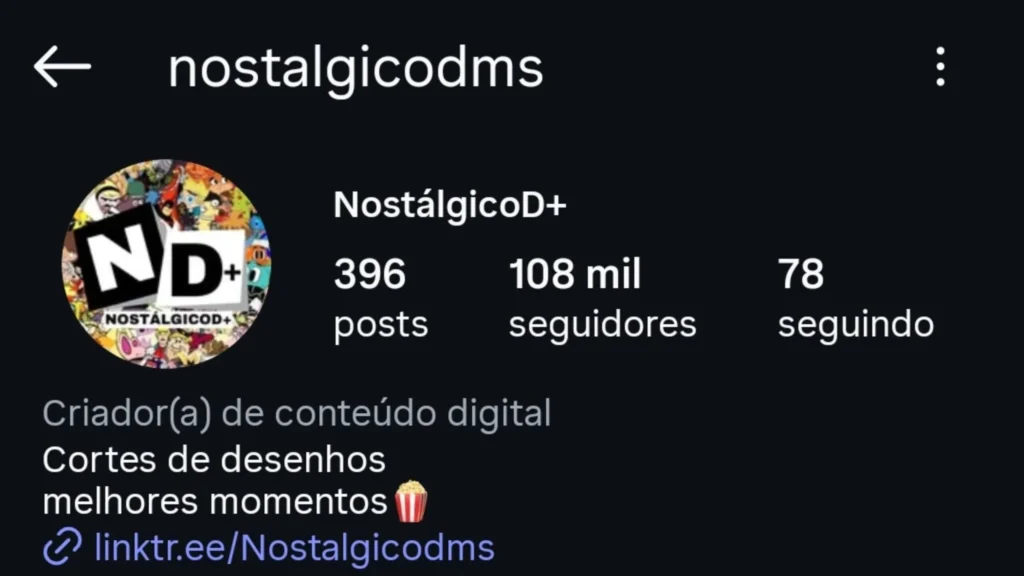Screen dimensions: 1024x576
Task: Open the three-dot overflow menu
Action: (x=940, y=67)
